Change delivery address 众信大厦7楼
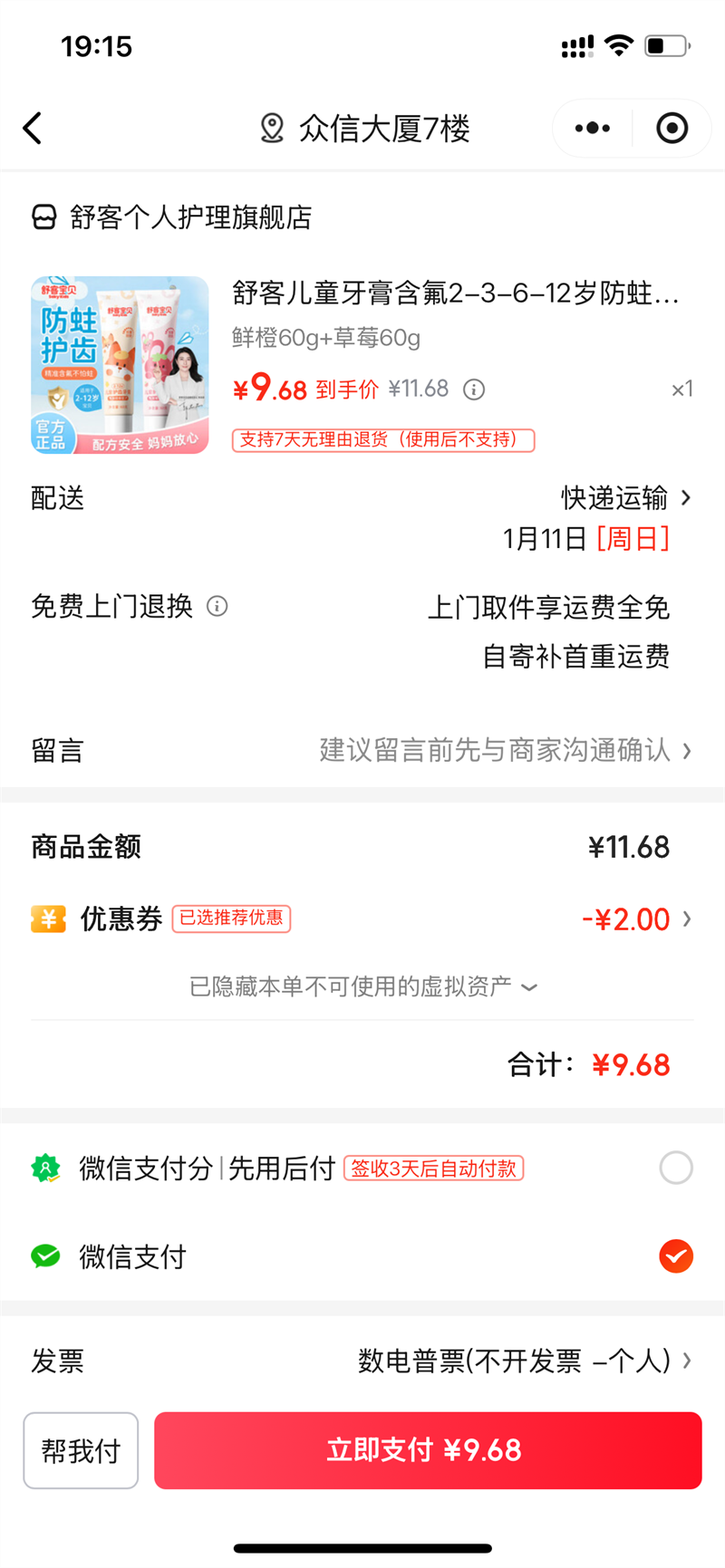 click(x=364, y=129)
